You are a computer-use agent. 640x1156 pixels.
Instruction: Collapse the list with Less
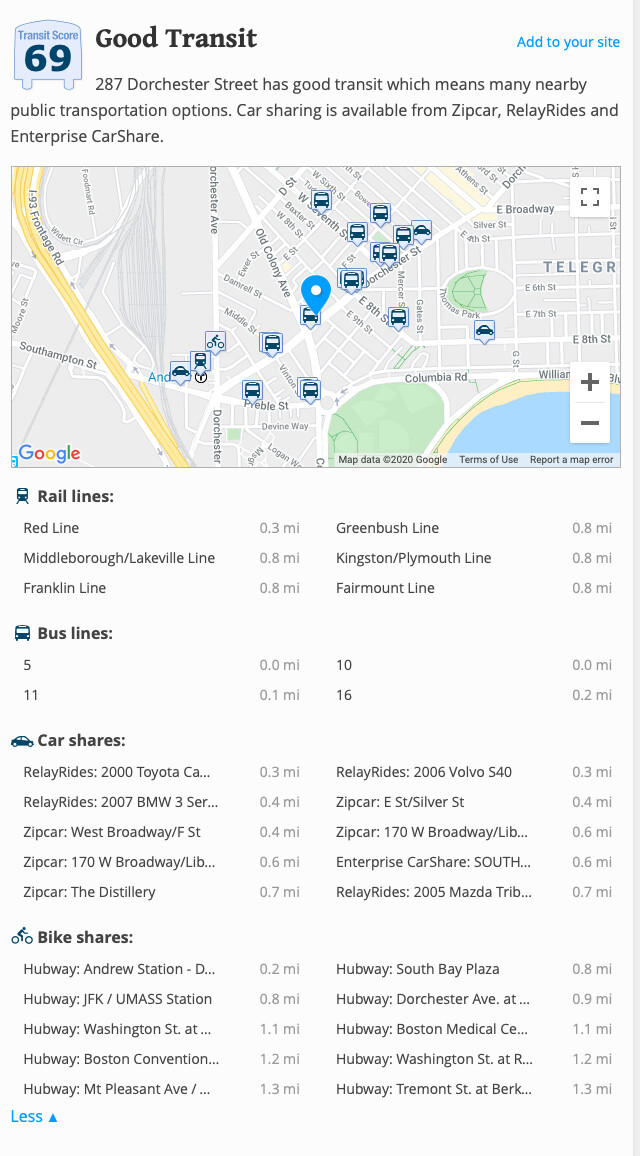pos(34,1116)
